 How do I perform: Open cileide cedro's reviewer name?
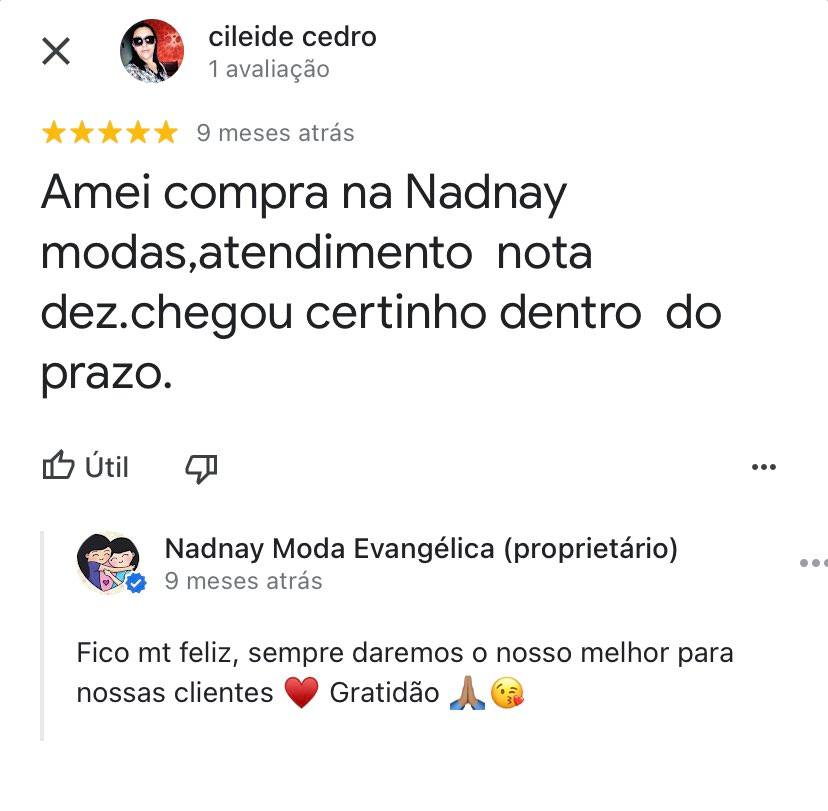point(292,38)
